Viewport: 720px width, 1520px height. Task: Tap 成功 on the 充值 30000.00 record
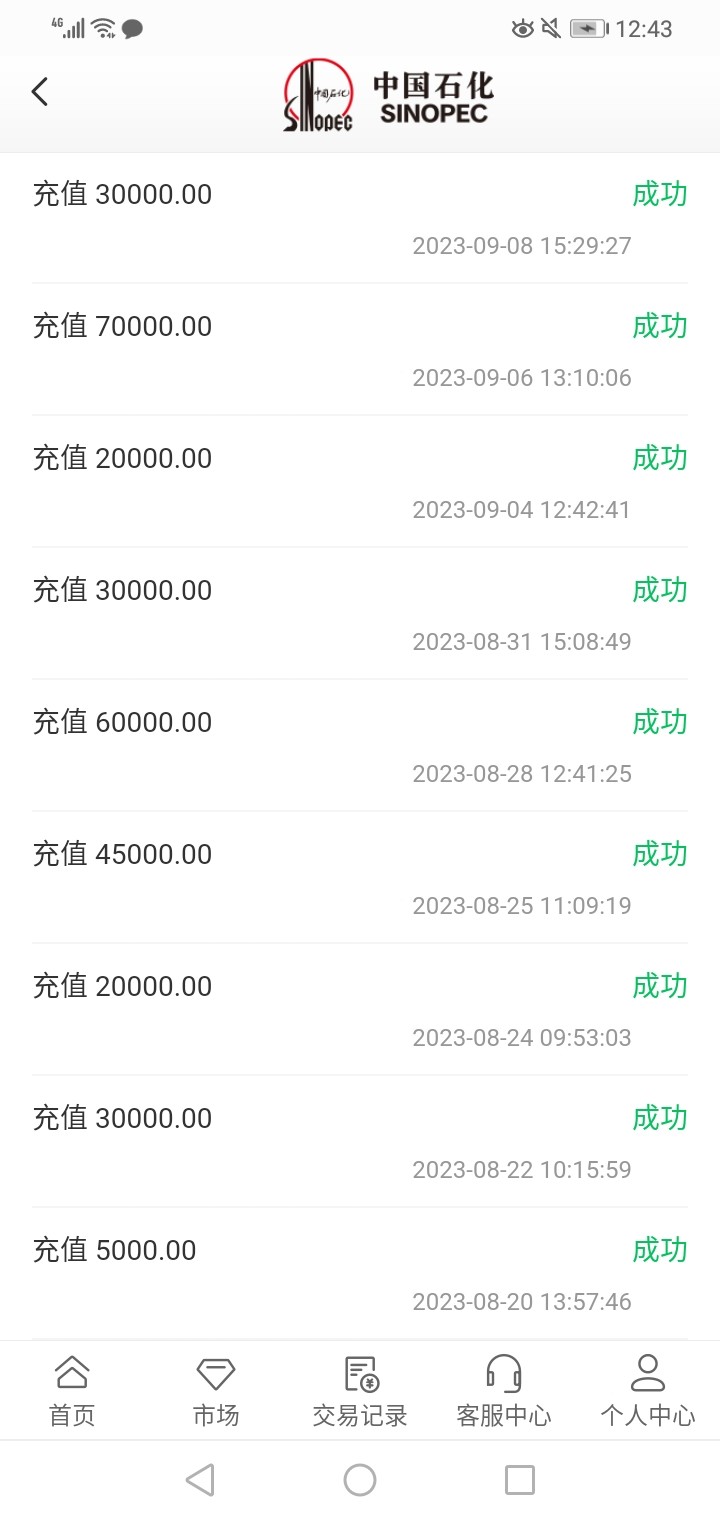pyautogui.click(x=662, y=193)
